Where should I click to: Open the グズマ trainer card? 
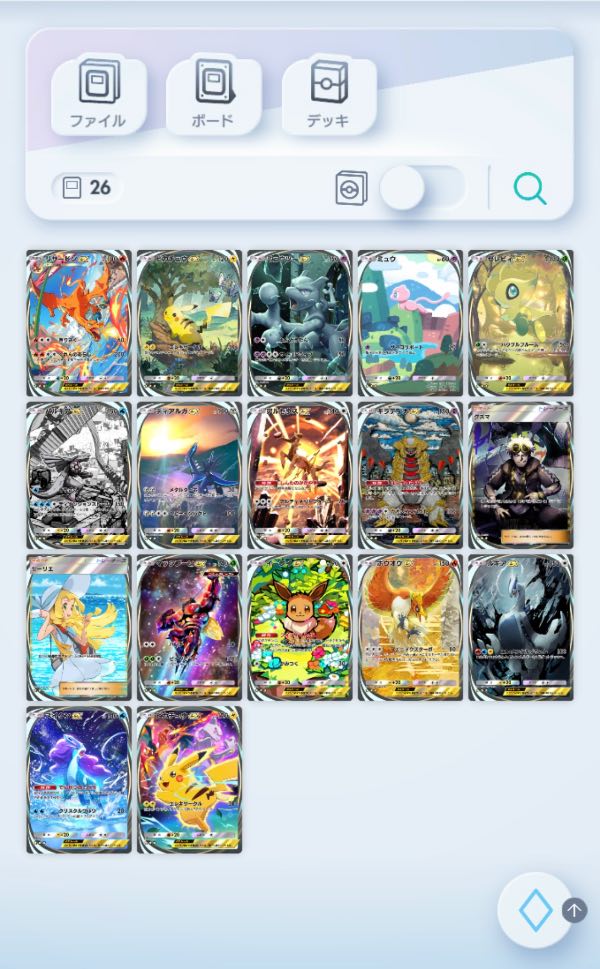tap(520, 475)
